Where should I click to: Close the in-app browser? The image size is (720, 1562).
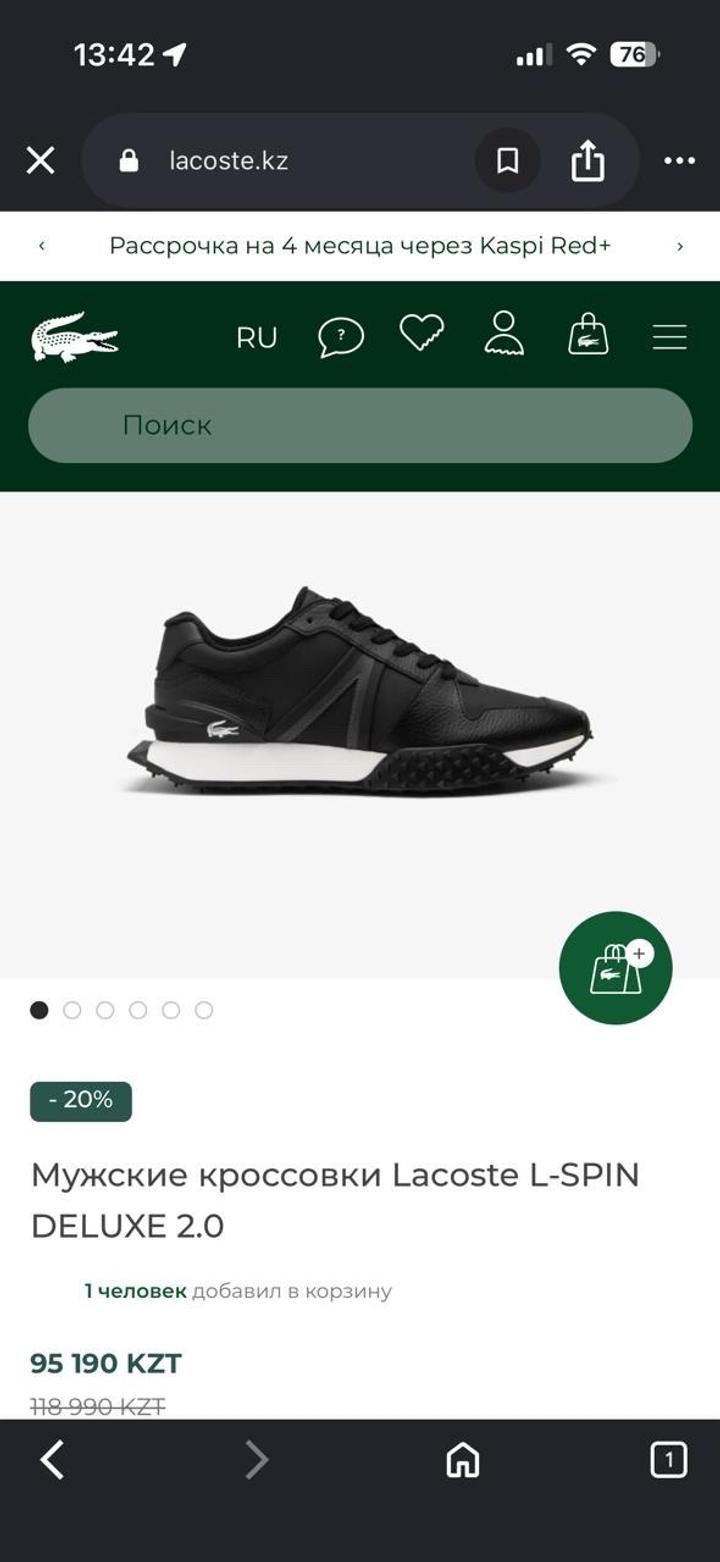[x=40, y=160]
